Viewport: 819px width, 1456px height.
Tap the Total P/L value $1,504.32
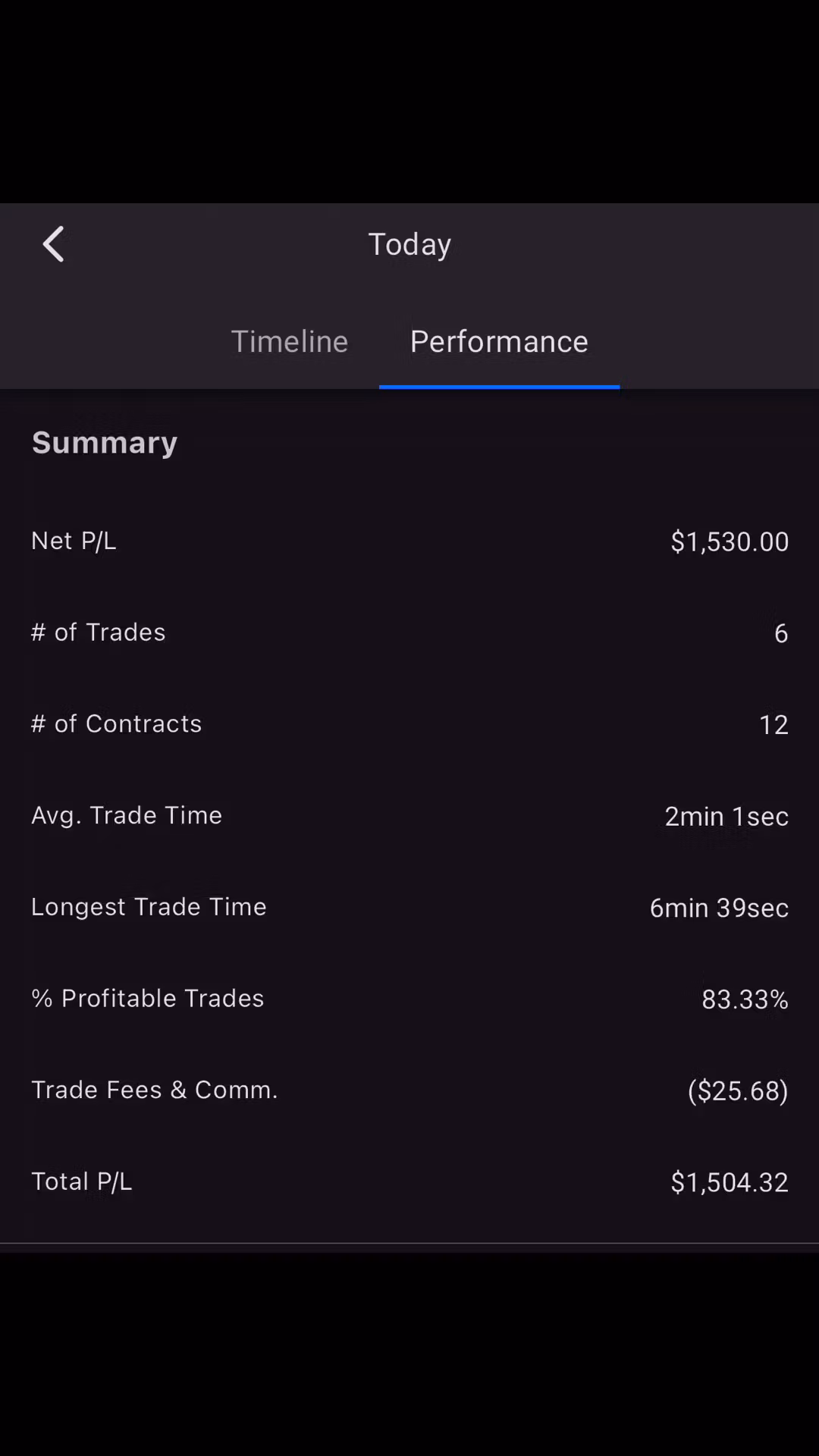click(729, 1181)
